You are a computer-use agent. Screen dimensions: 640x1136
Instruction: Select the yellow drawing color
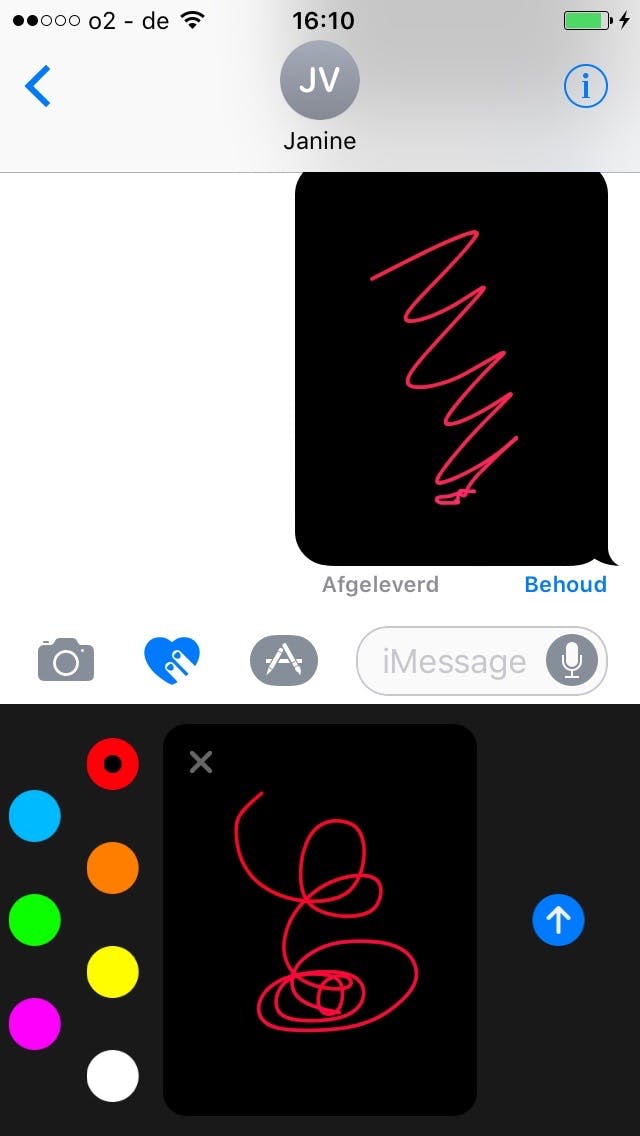tap(112, 972)
